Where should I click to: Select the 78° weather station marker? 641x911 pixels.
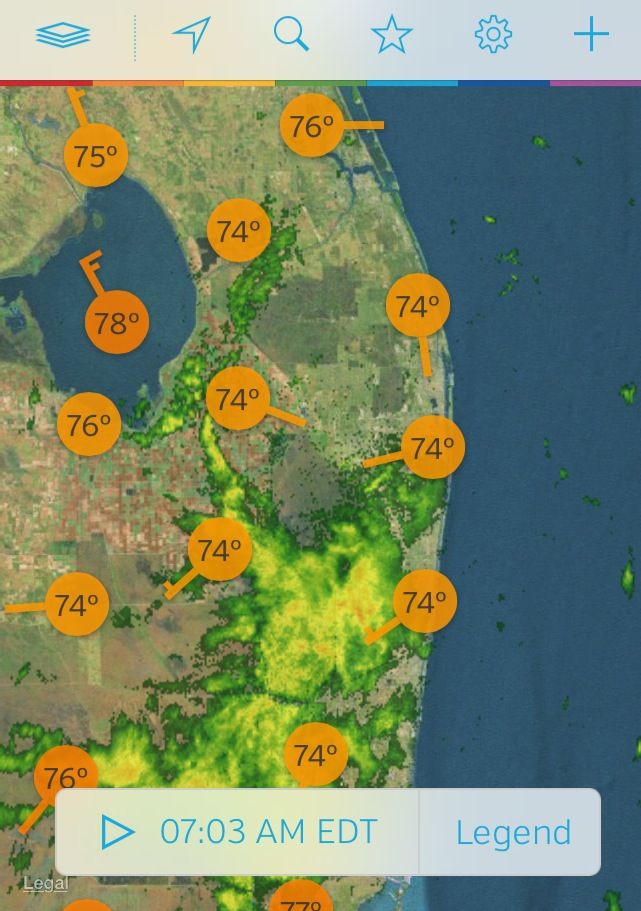pos(117,322)
